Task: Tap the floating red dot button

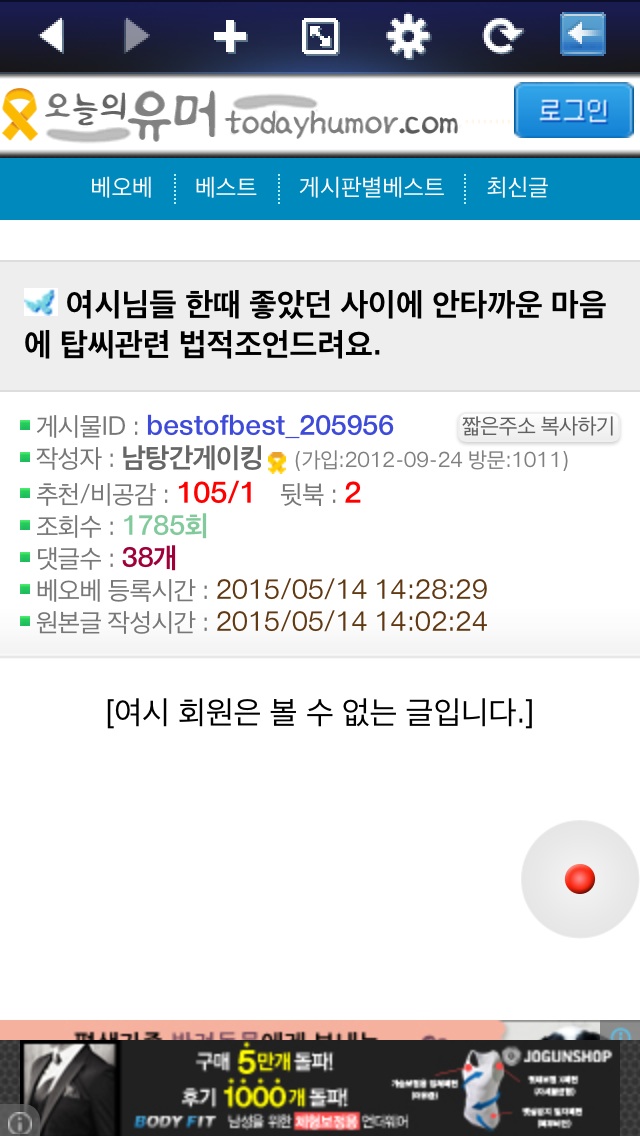Action: 579,879
